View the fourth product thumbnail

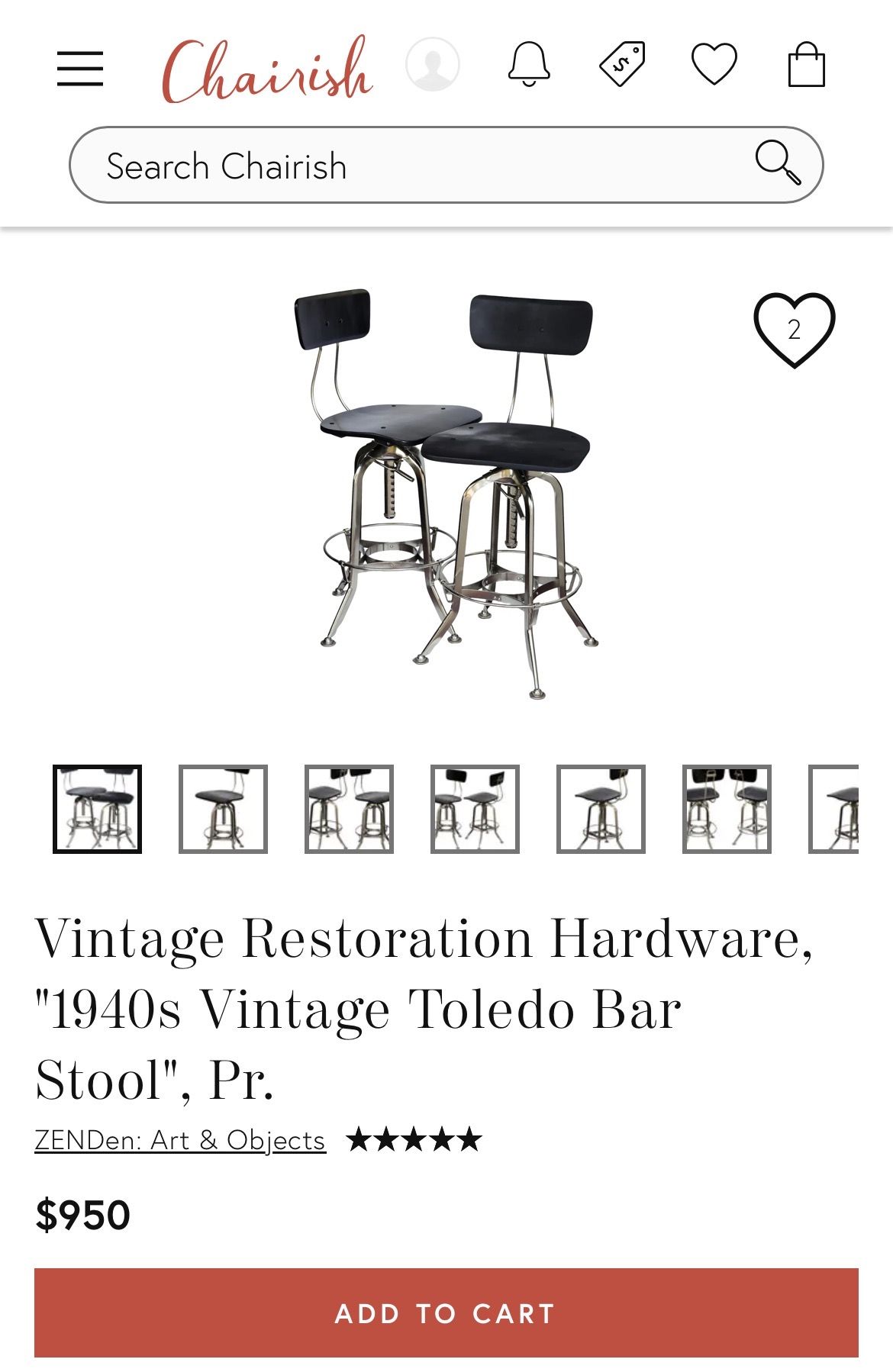tap(475, 809)
